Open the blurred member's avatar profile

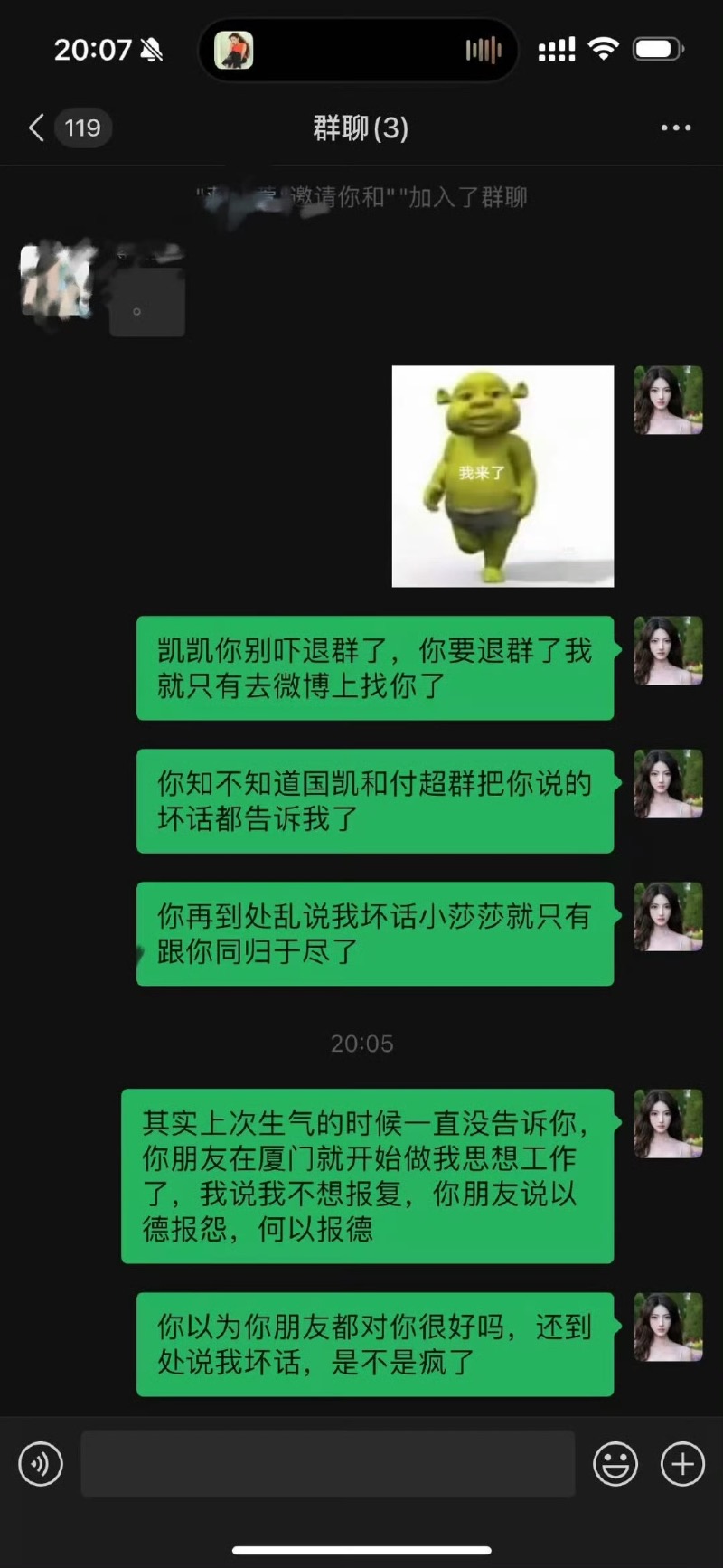coord(57,280)
